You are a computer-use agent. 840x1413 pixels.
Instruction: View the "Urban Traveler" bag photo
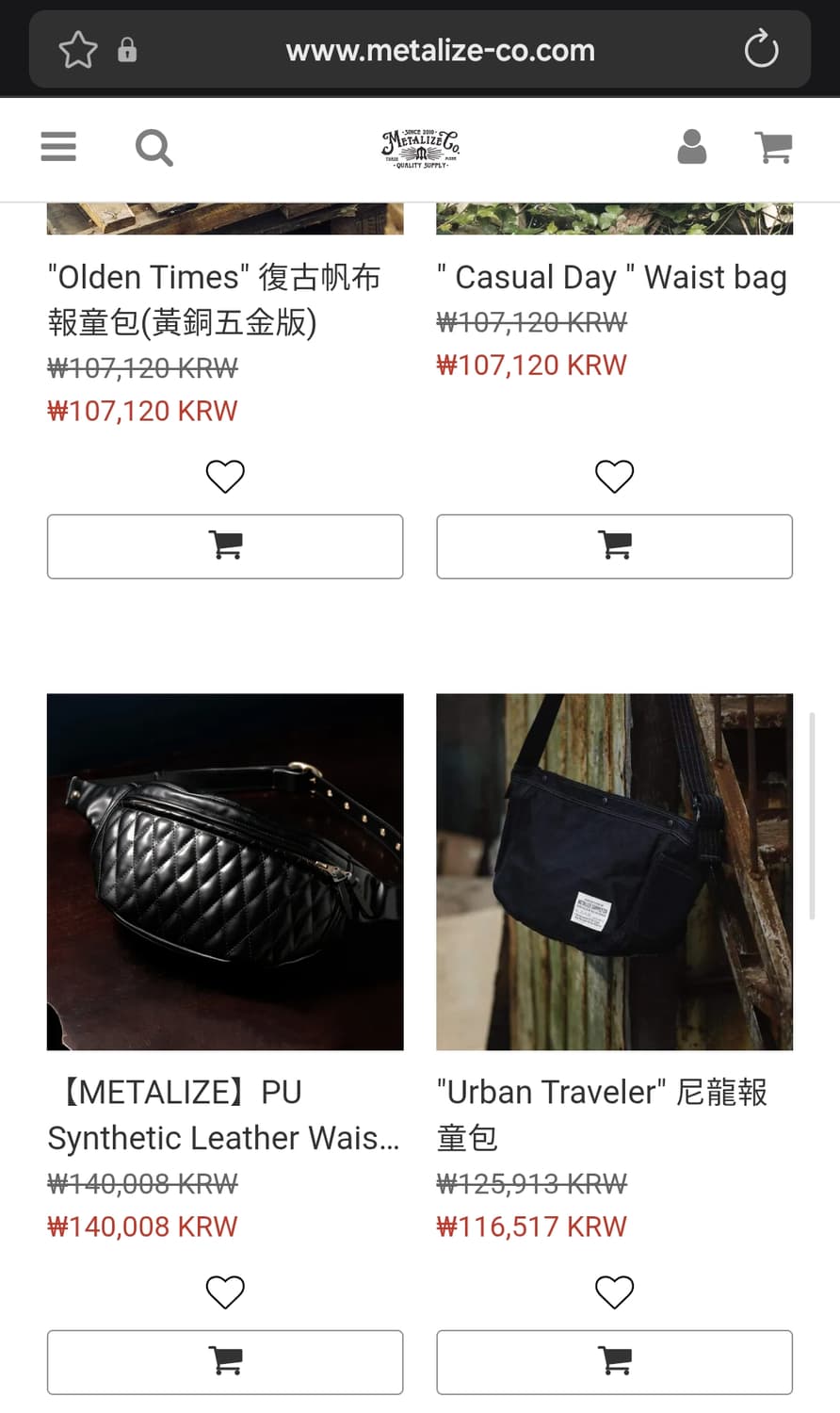(615, 871)
